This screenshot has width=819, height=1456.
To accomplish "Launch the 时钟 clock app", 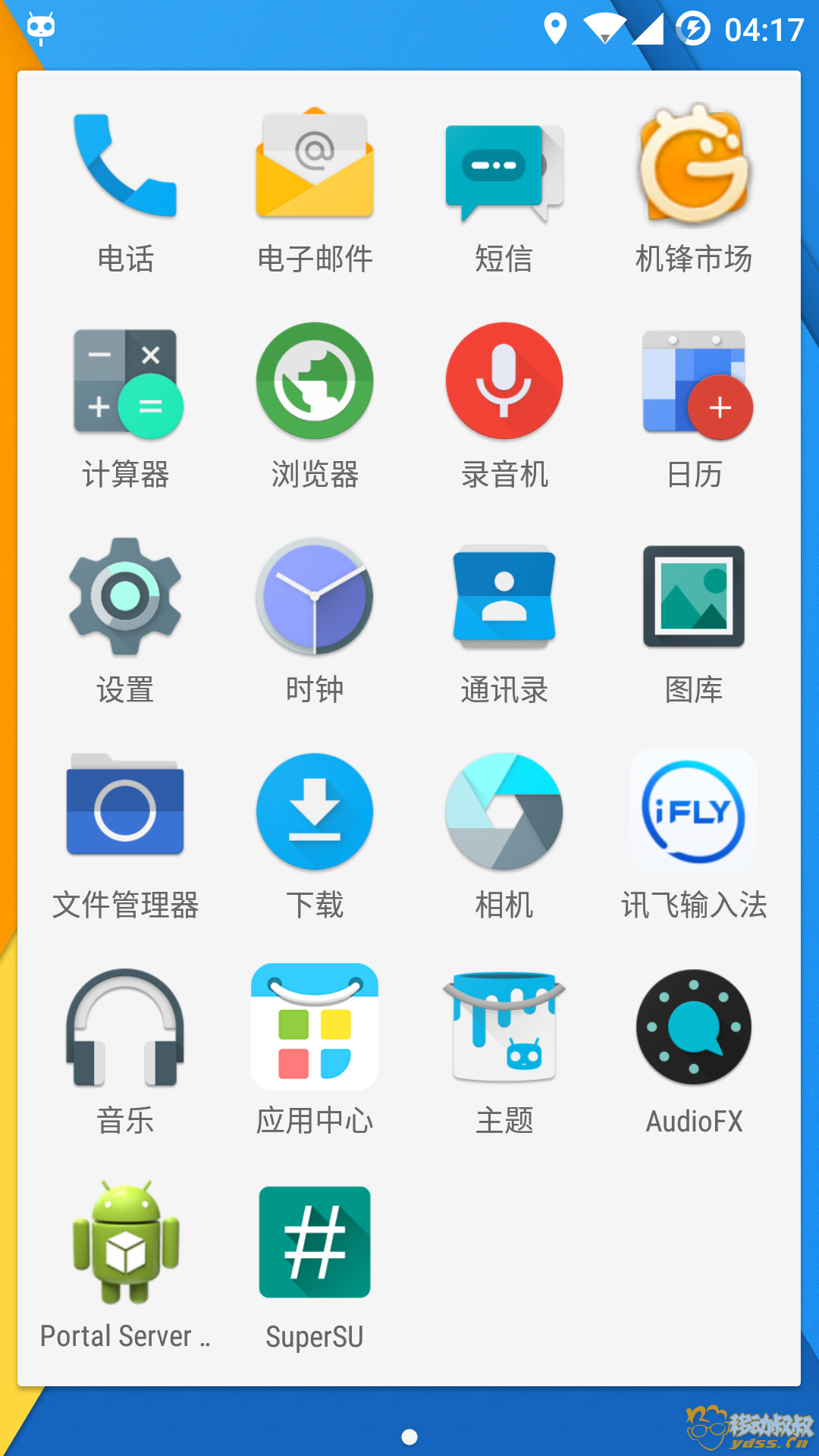I will click(x=315, y=597).
